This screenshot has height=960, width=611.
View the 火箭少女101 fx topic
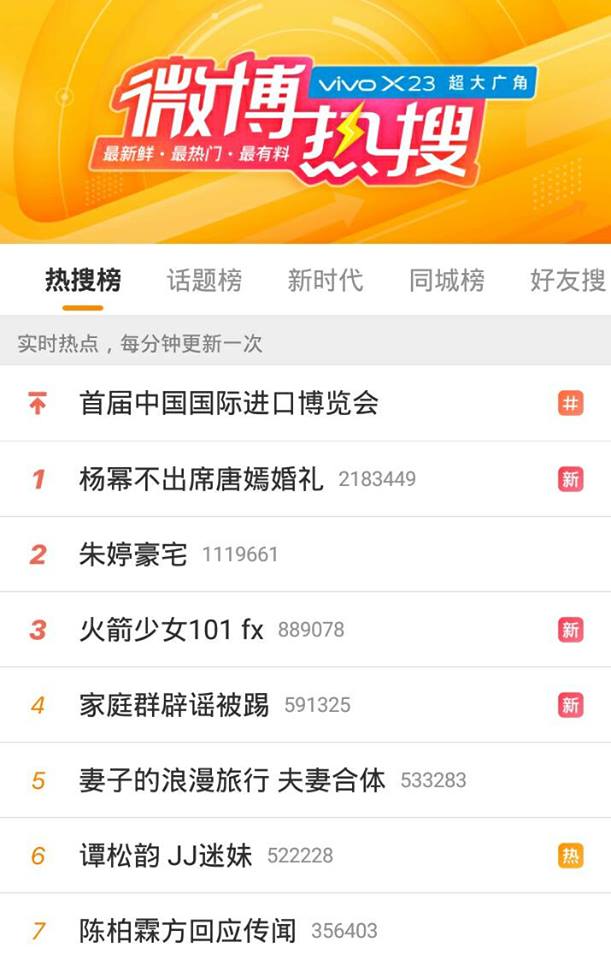coord(171,630)
